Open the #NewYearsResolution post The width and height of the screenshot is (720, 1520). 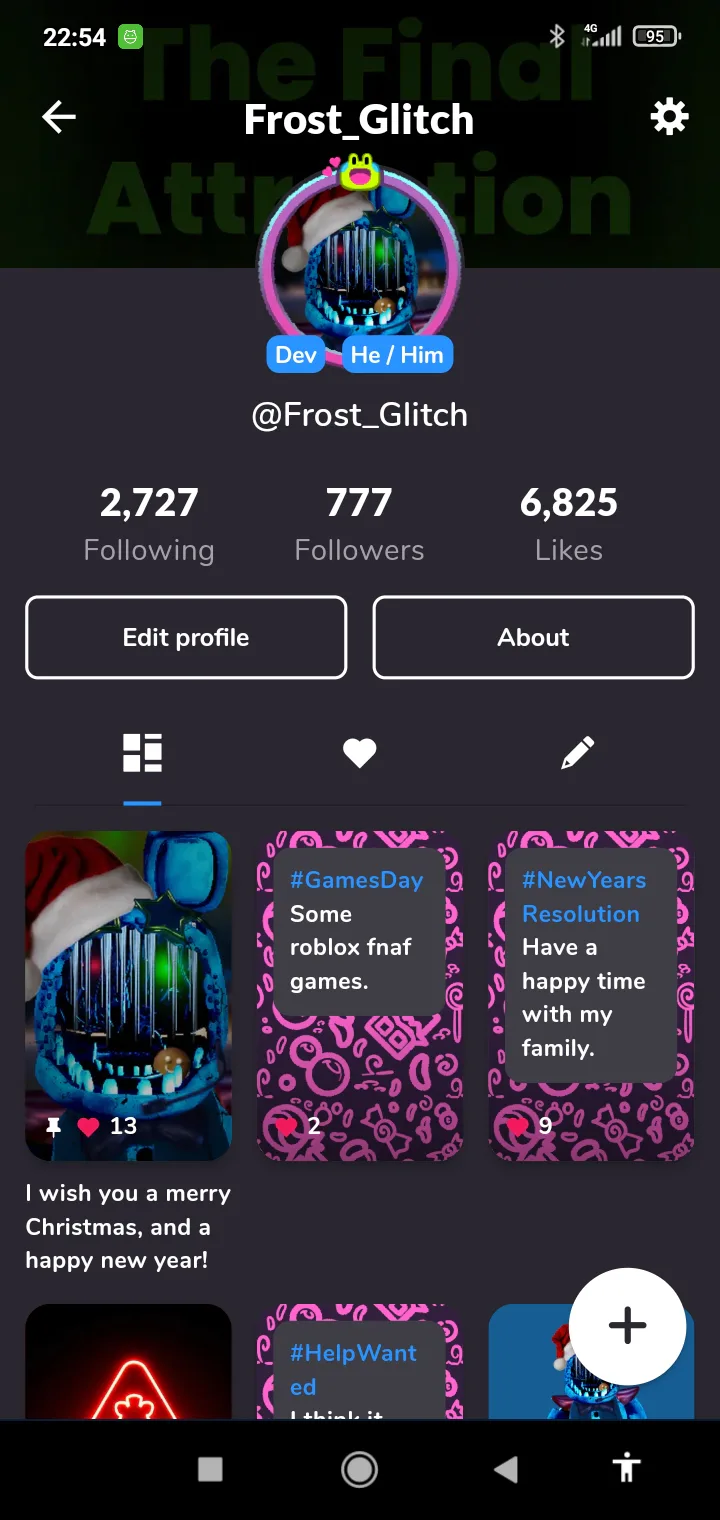coord(591,995)
